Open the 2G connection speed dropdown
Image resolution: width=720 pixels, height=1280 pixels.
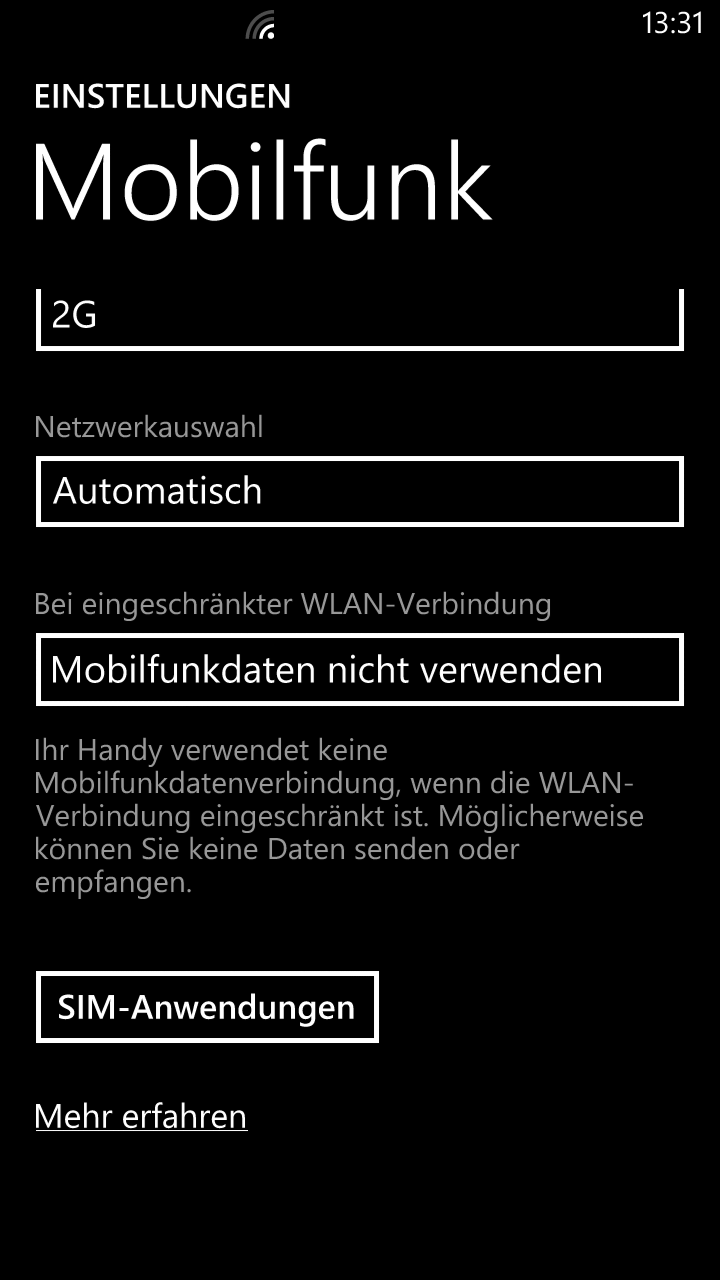(360, 318)
